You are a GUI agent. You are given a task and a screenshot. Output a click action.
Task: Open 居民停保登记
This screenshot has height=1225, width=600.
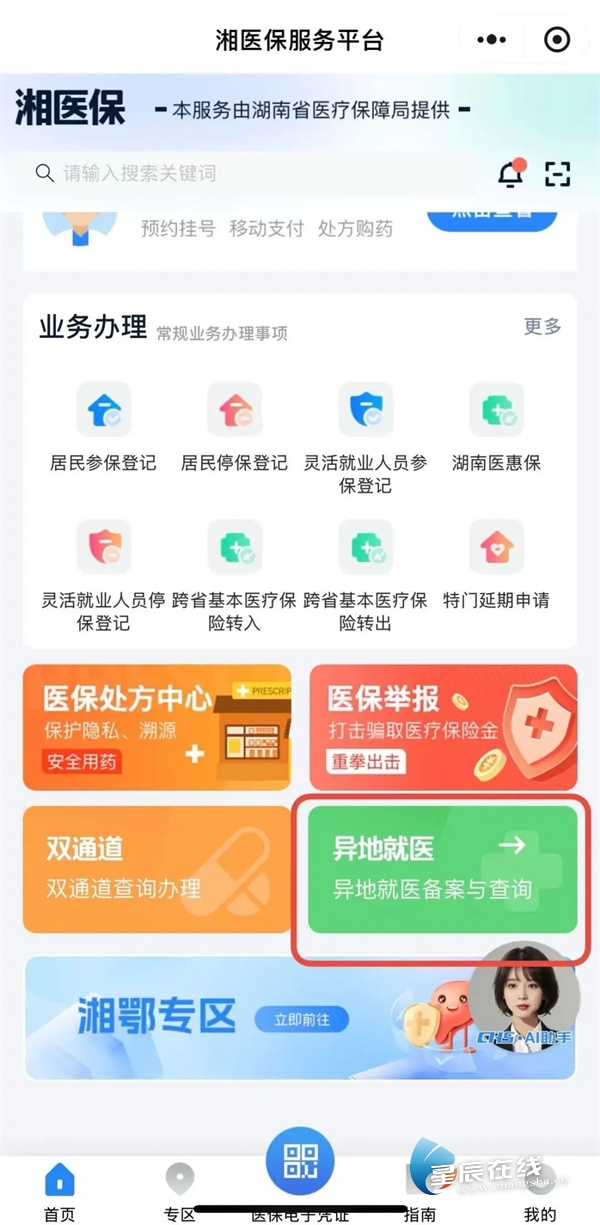pyautogui.click(x=234, y=427)
